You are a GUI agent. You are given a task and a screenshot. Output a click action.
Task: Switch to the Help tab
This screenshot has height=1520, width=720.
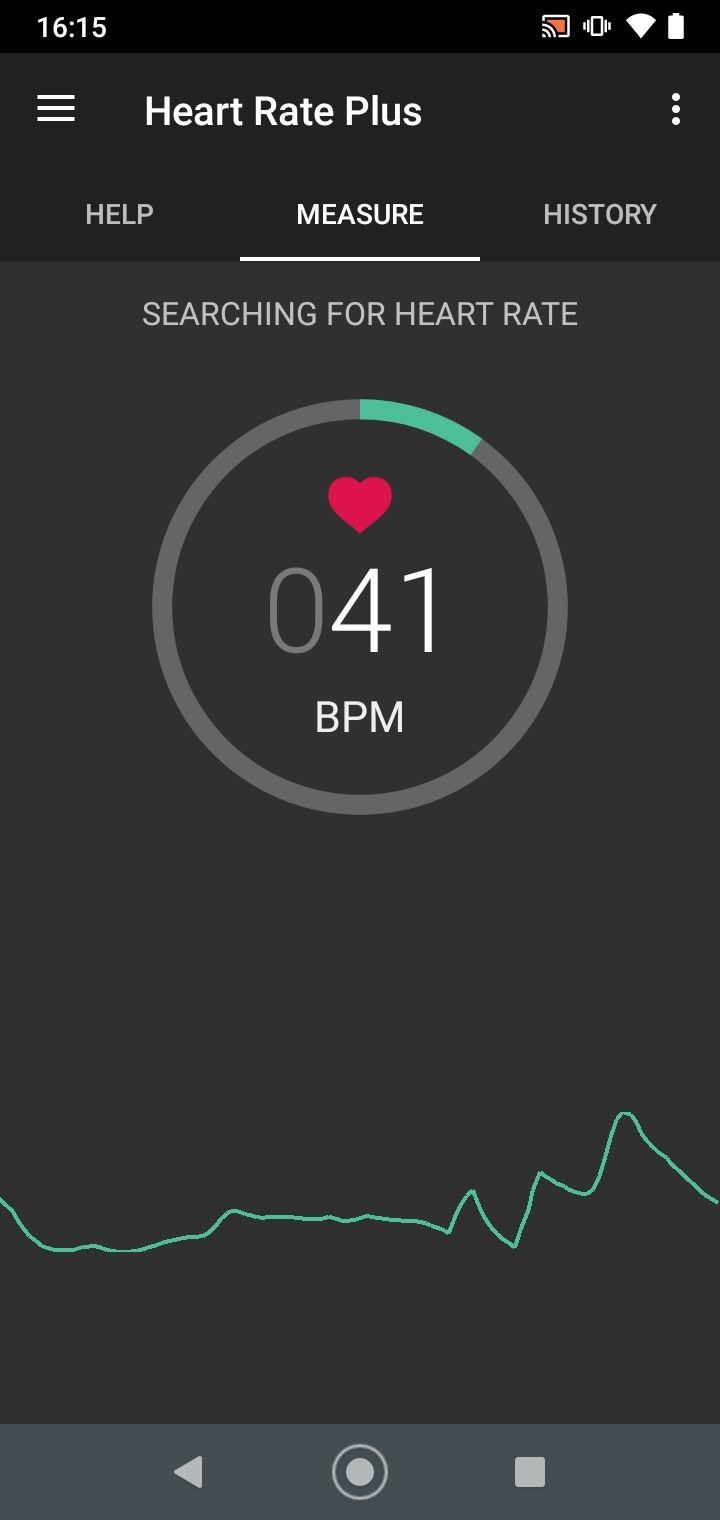click(120, 214)
